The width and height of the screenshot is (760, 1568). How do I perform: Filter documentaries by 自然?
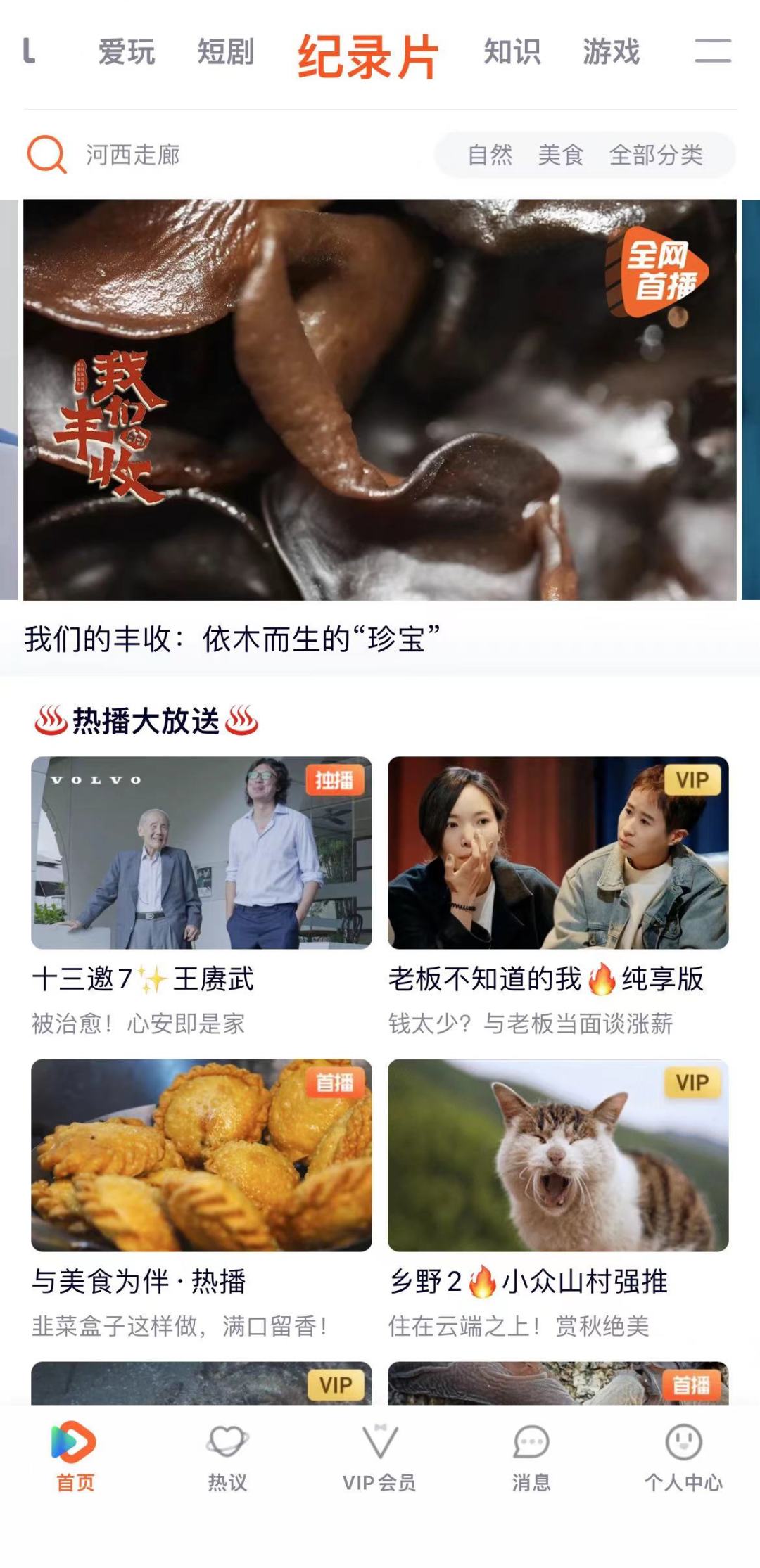(x=490, y=155)
